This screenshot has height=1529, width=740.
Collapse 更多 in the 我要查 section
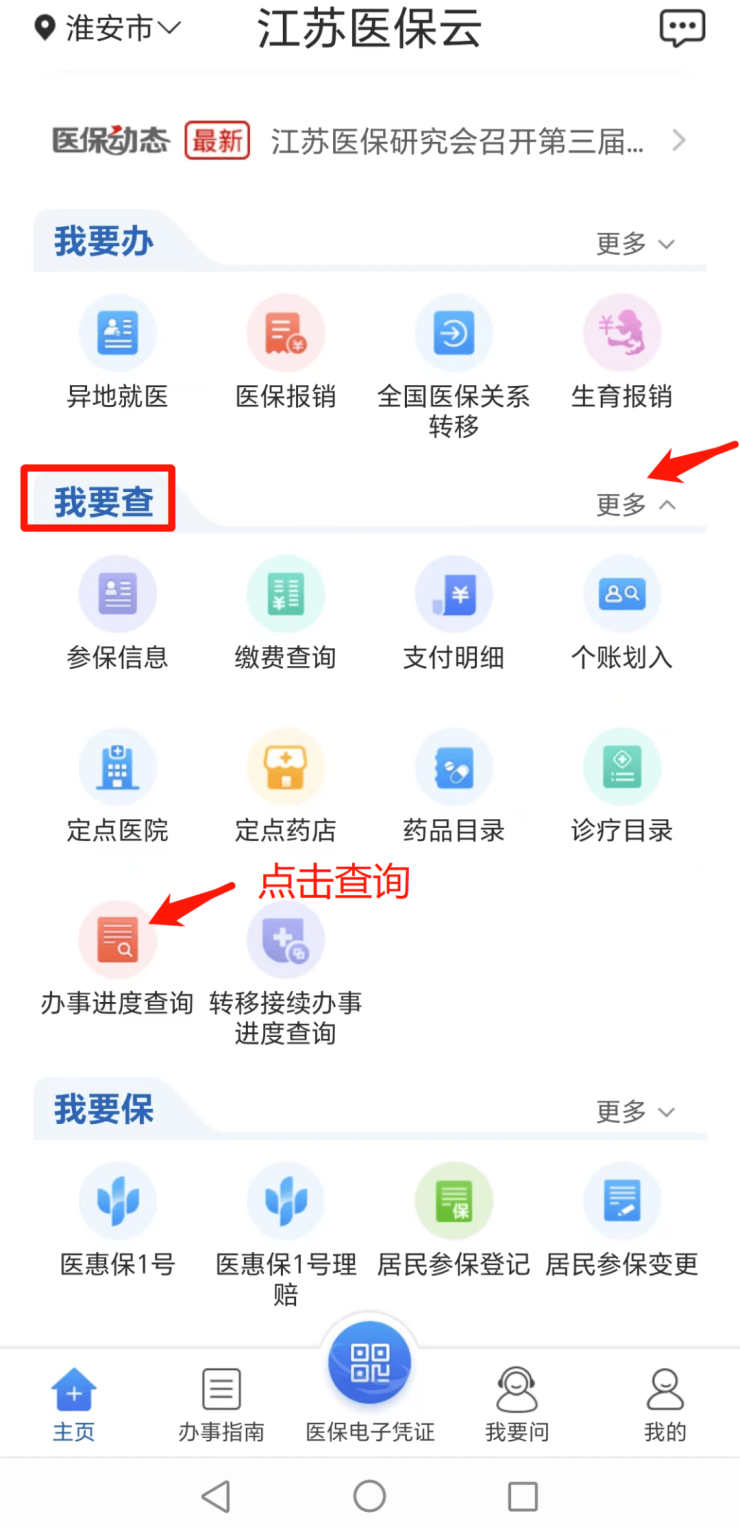(x=635, y=505)
